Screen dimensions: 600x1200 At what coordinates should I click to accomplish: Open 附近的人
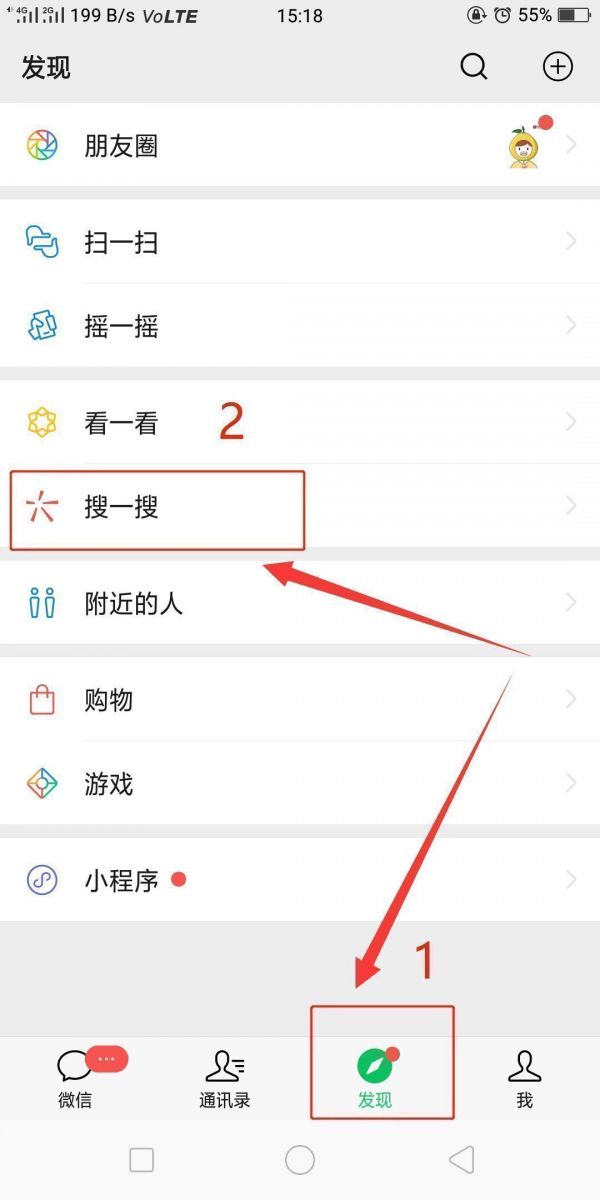[300, 603]
